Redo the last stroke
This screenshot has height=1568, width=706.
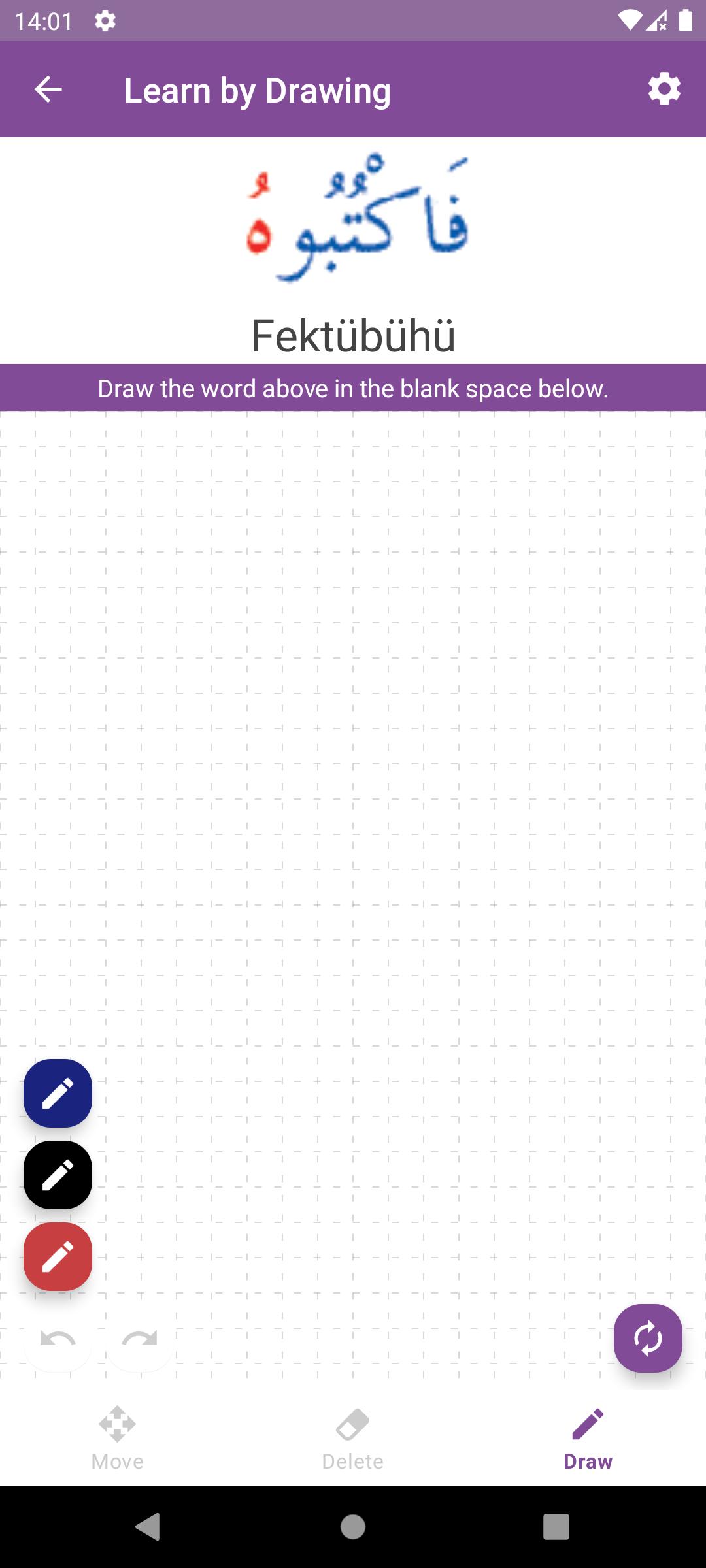pos(139,1339)
